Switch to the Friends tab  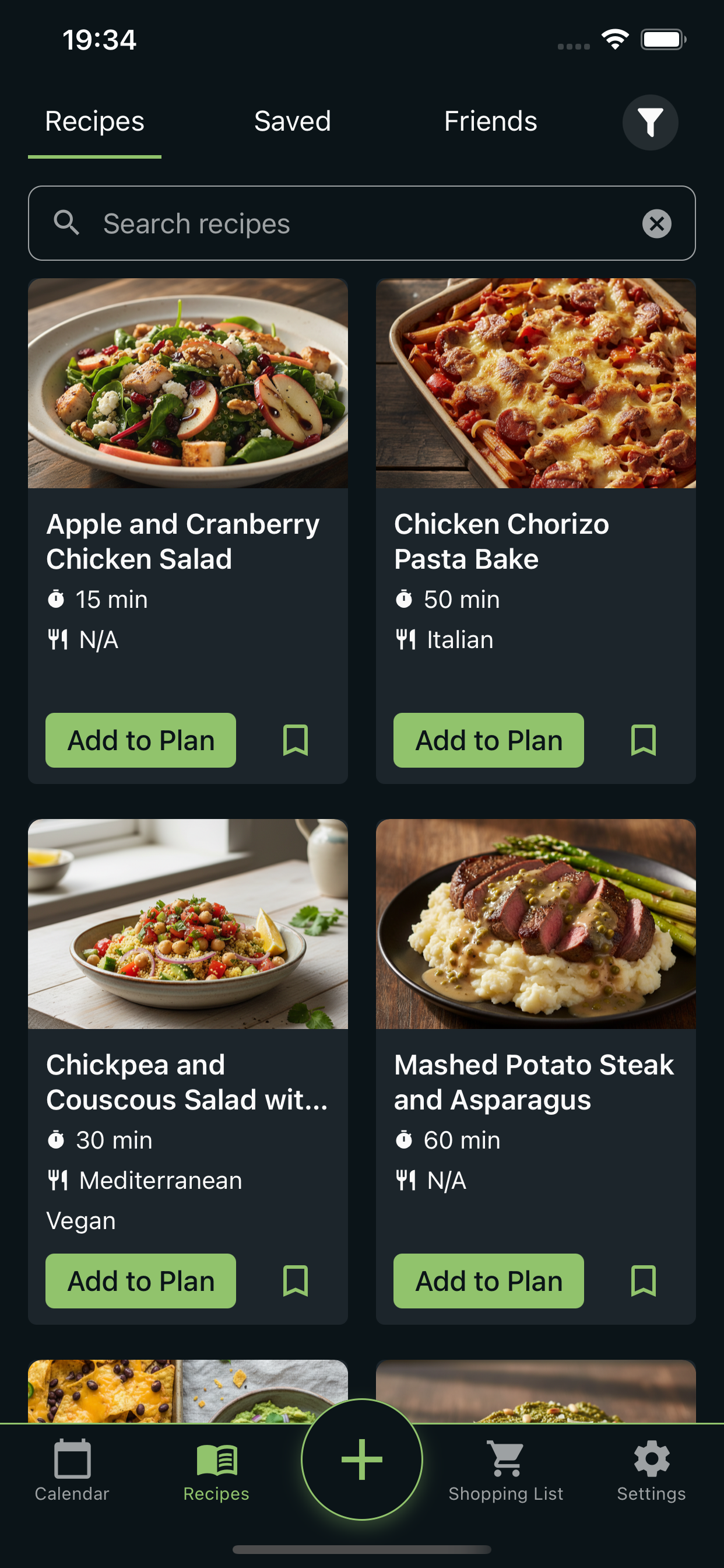[490, 121]
